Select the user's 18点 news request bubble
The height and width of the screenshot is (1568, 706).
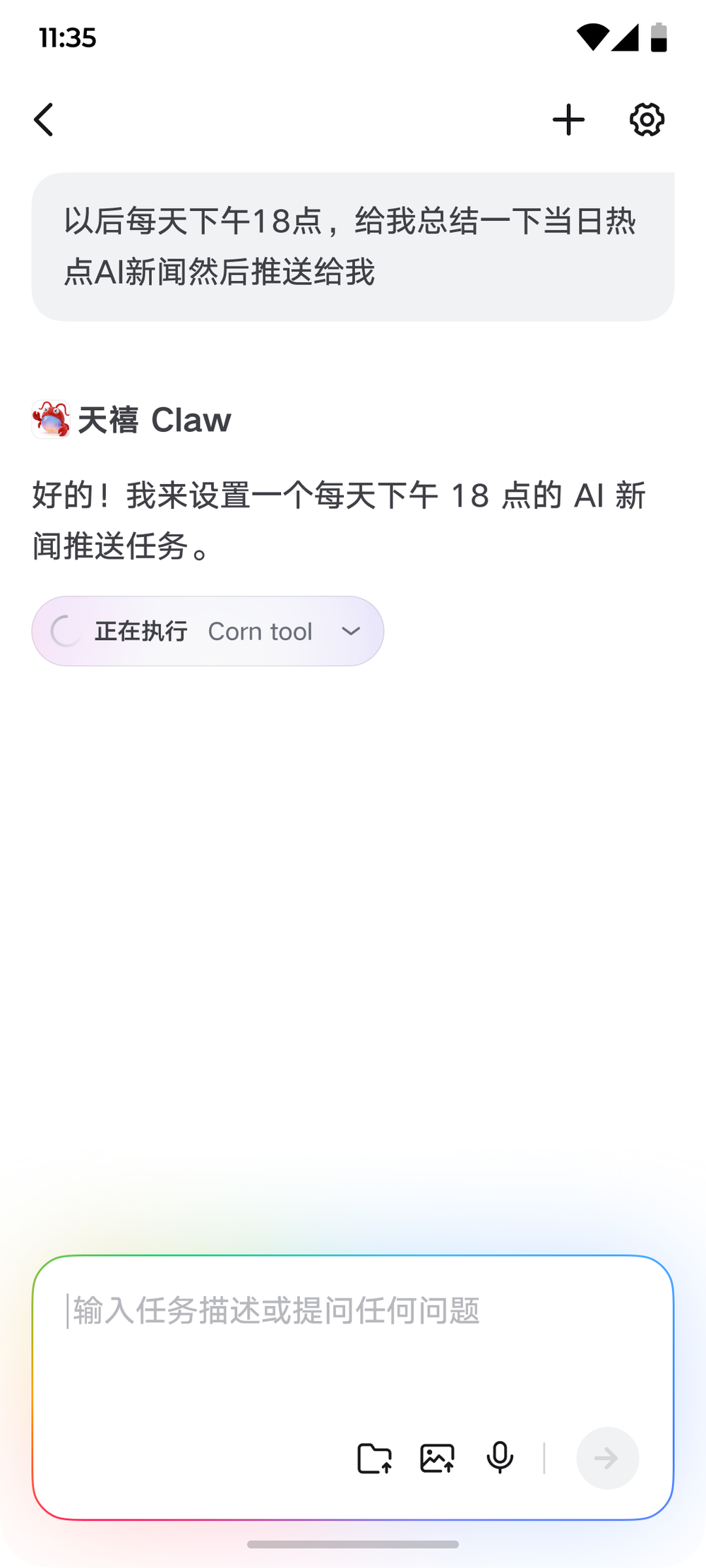[x=352, y=243]
